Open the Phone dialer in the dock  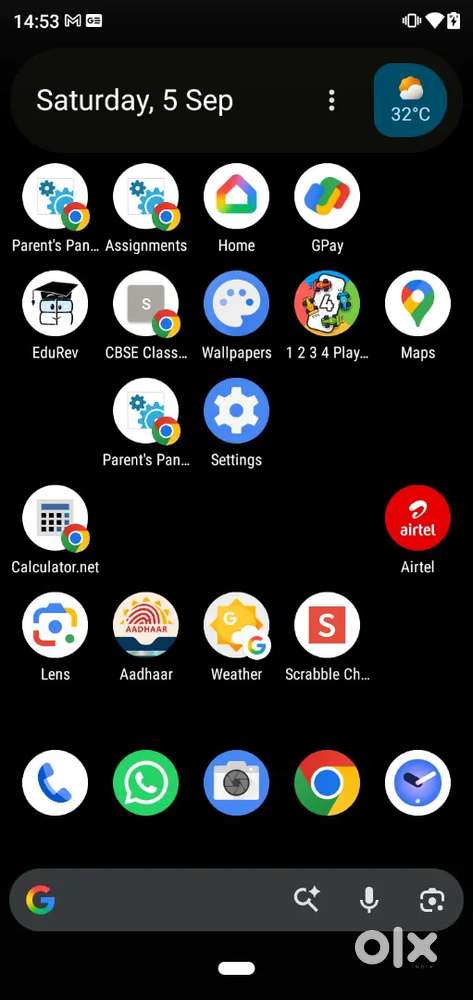click(x=55, y=783)
